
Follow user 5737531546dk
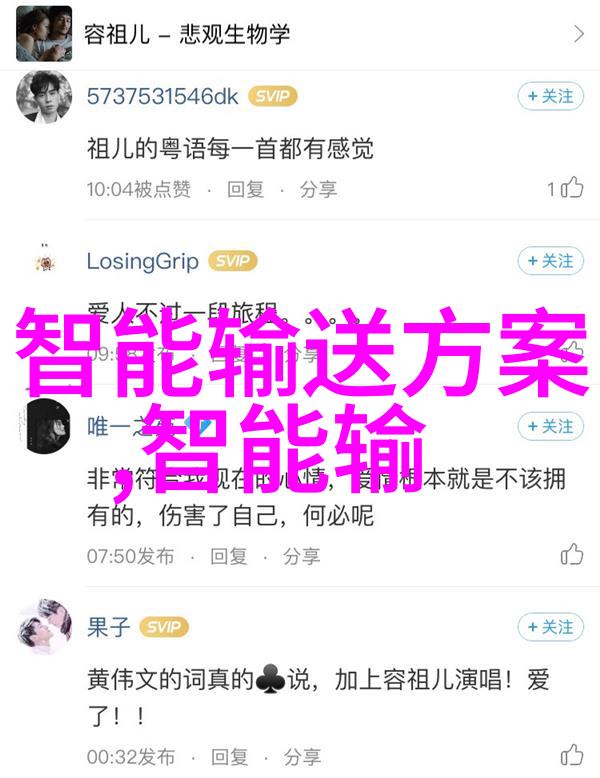click(549, 96)
